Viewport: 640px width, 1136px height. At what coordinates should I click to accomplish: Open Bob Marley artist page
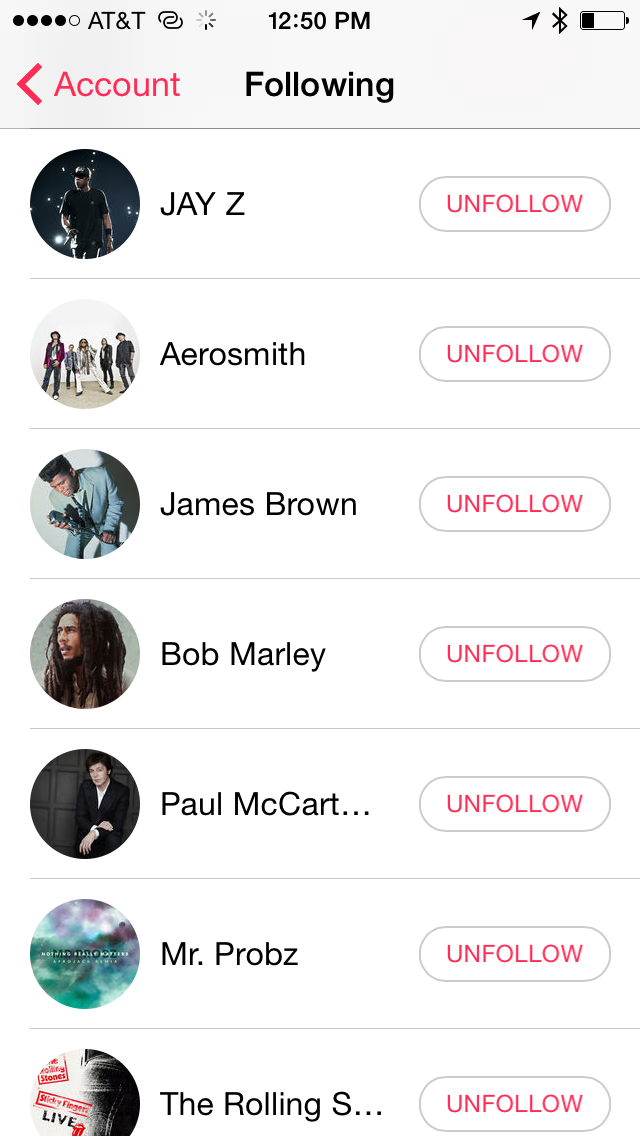point(243,654)
